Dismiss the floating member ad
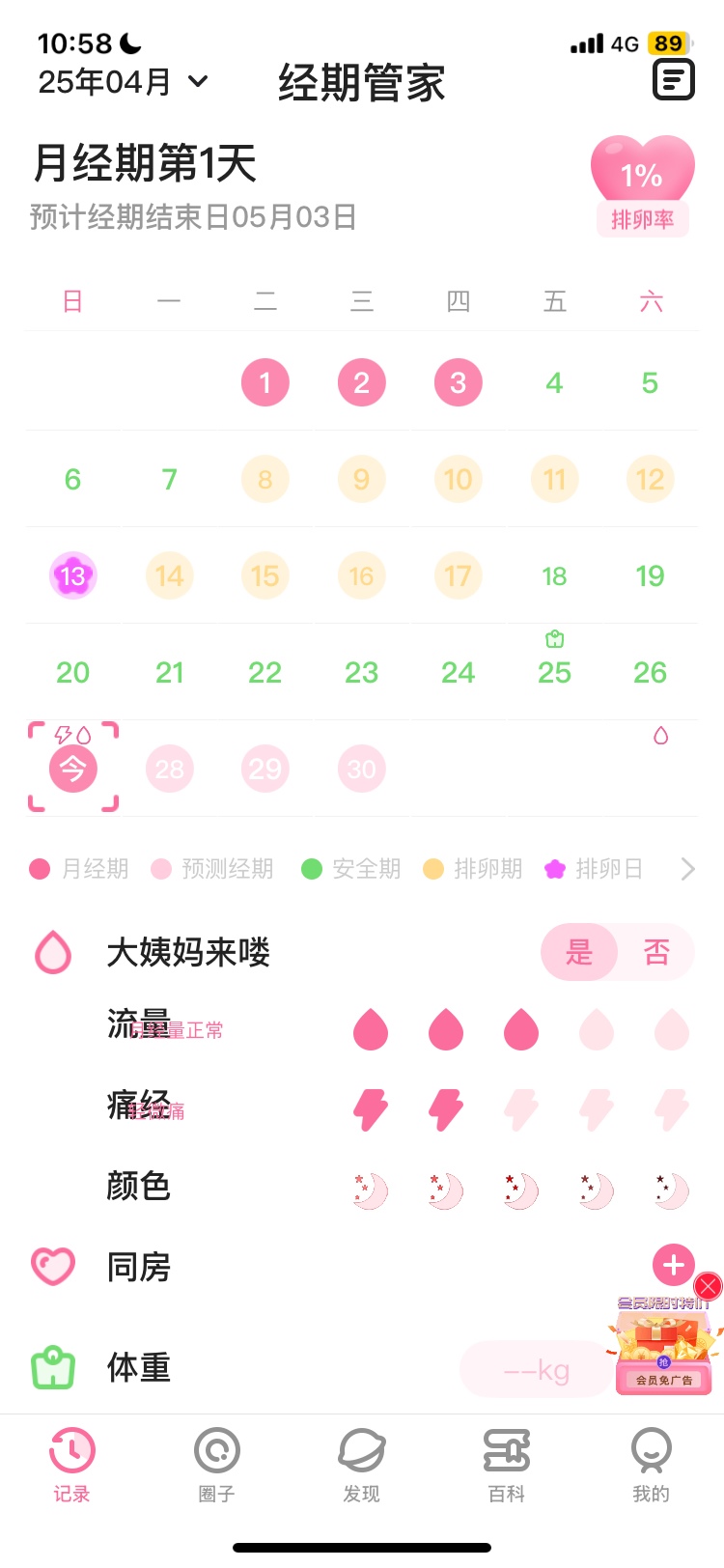Viewport: 724px width, 1568px height. pyautogui.click(x=709, y=1286)
